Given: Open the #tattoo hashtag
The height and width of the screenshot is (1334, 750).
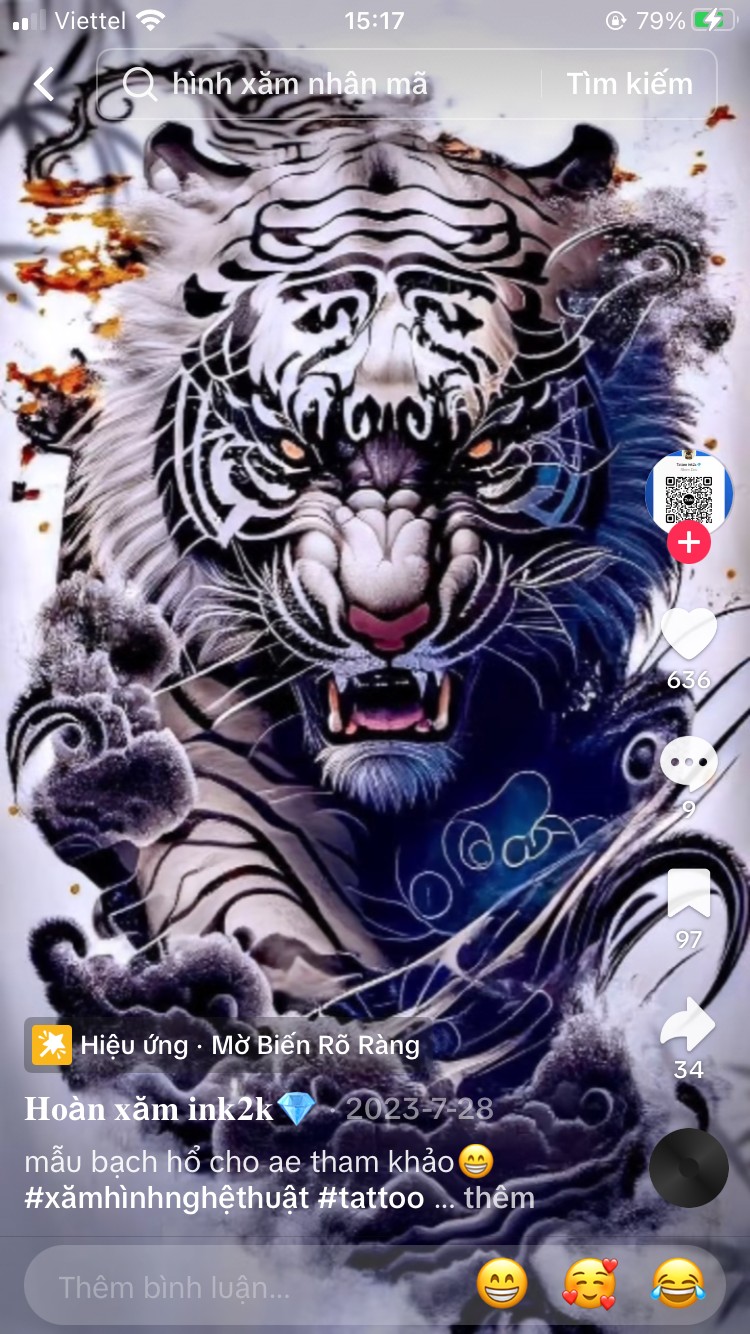Looking at the screenshot, I should click(371, 1197).
